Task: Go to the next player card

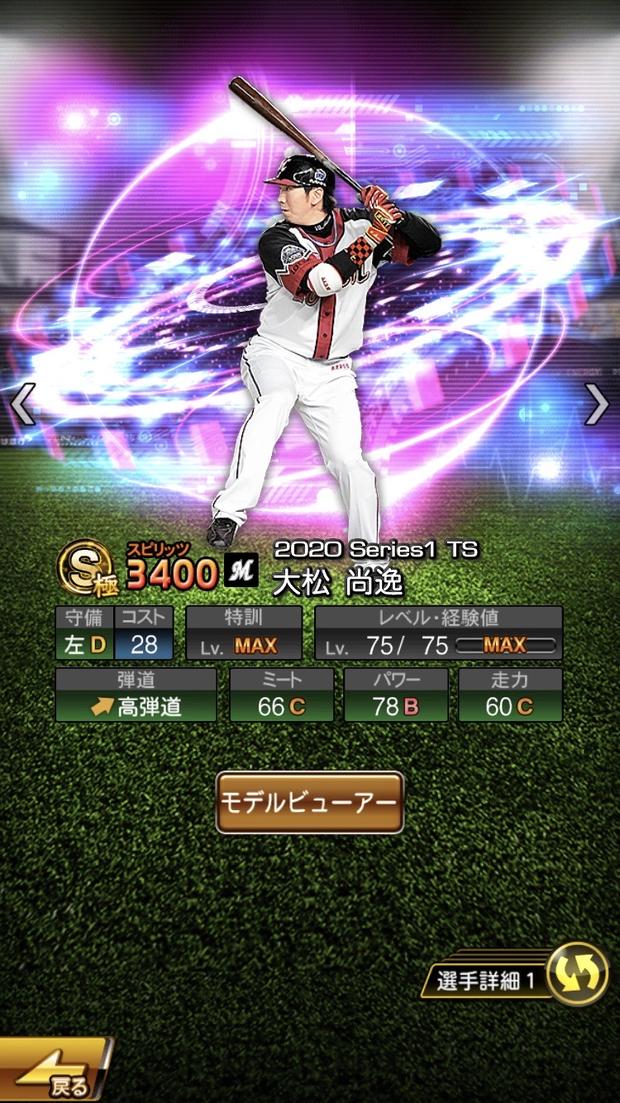Action: [597, 404]
